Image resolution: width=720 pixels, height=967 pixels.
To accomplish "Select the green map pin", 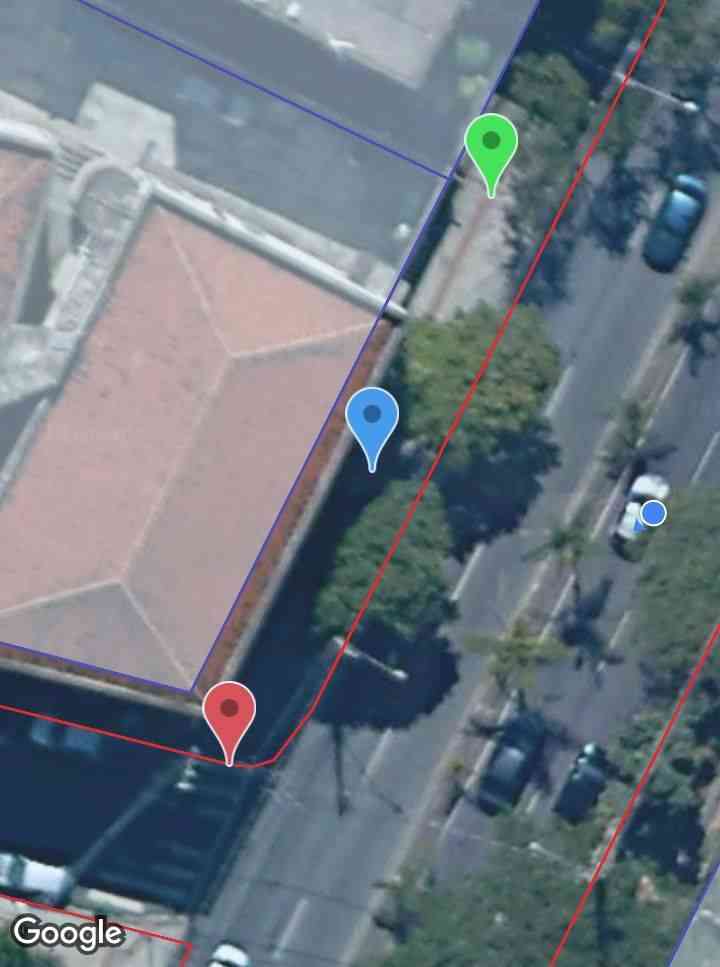I will point(490,145).
